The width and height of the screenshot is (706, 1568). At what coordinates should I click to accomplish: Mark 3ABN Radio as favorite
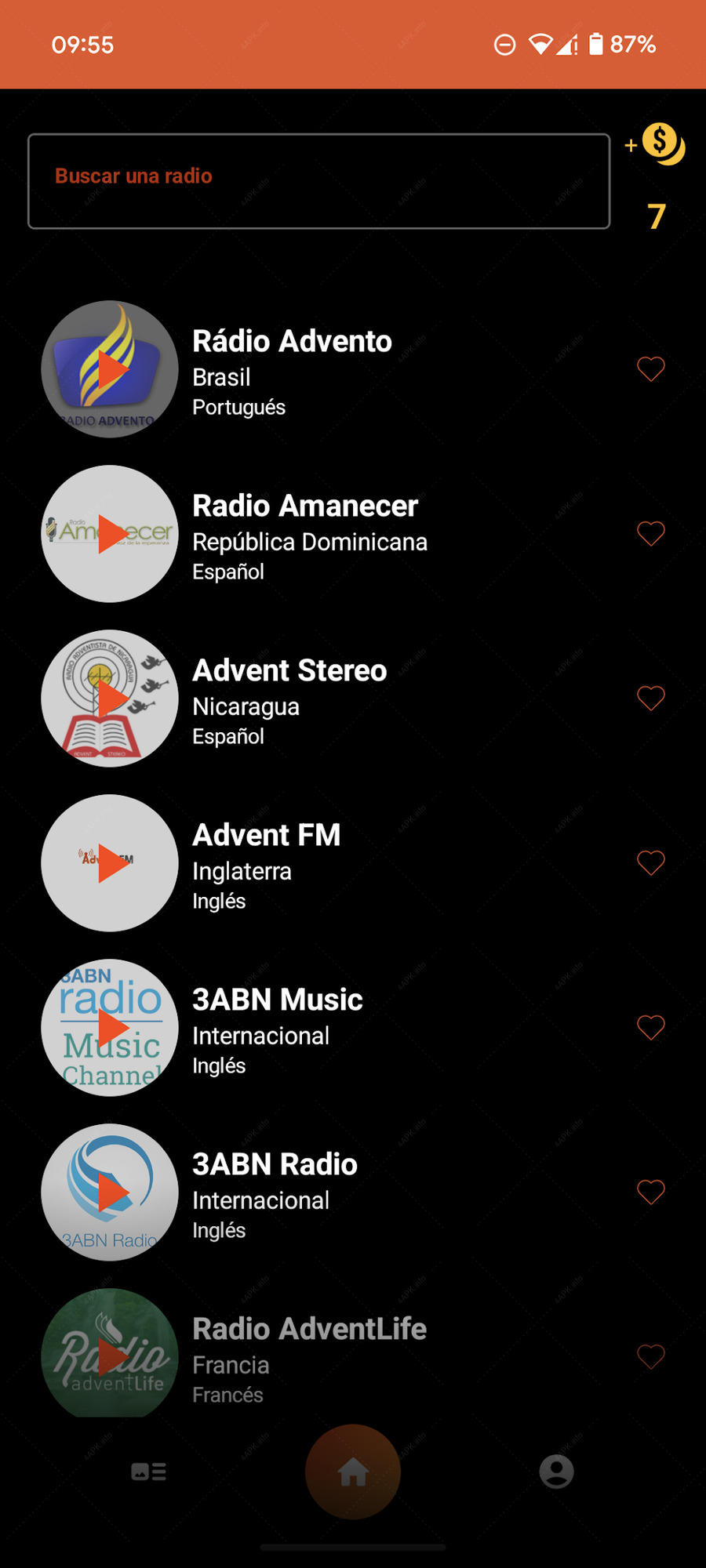coord(650,1192)
